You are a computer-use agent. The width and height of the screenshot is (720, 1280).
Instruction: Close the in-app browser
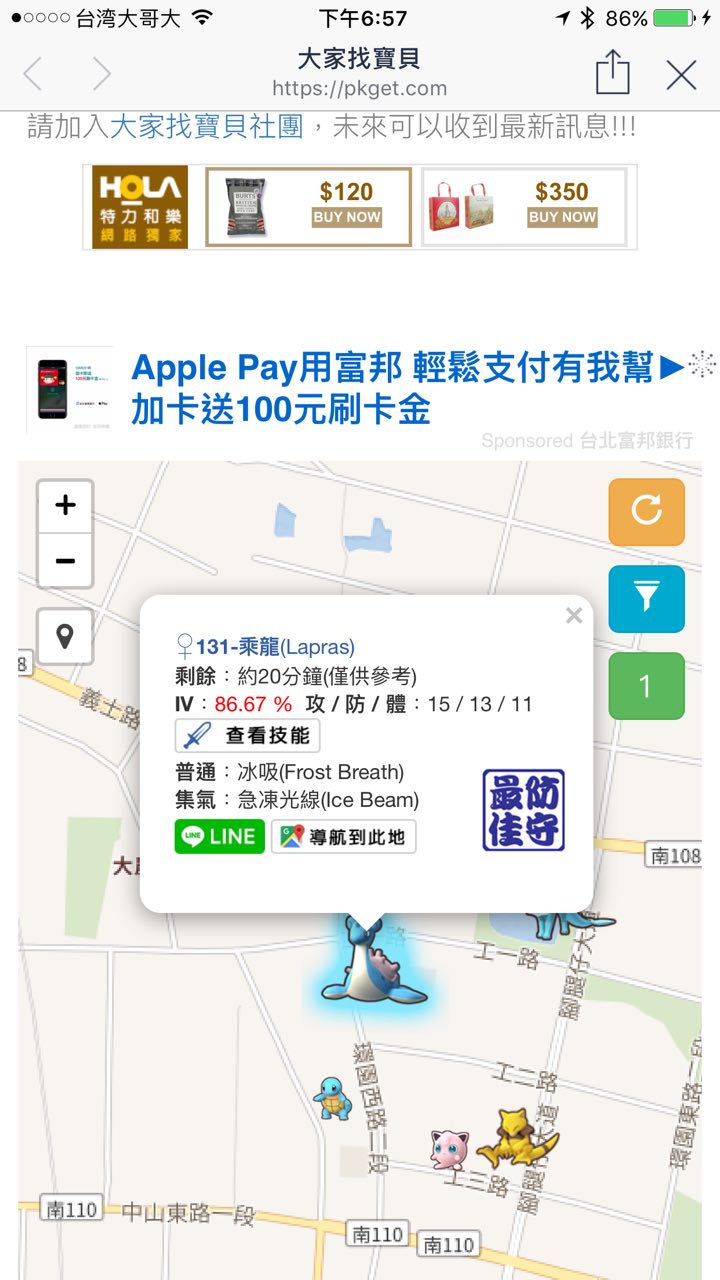point(682,74)
